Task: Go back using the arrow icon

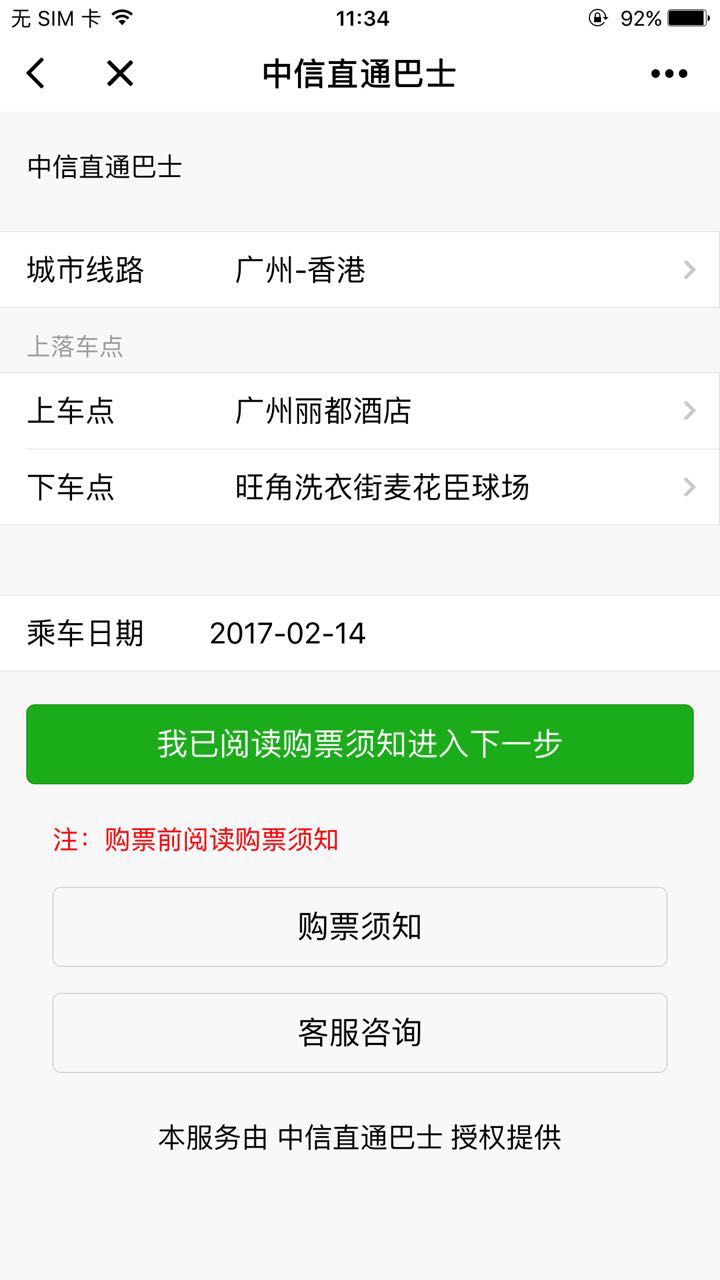Action: [36, 73]
